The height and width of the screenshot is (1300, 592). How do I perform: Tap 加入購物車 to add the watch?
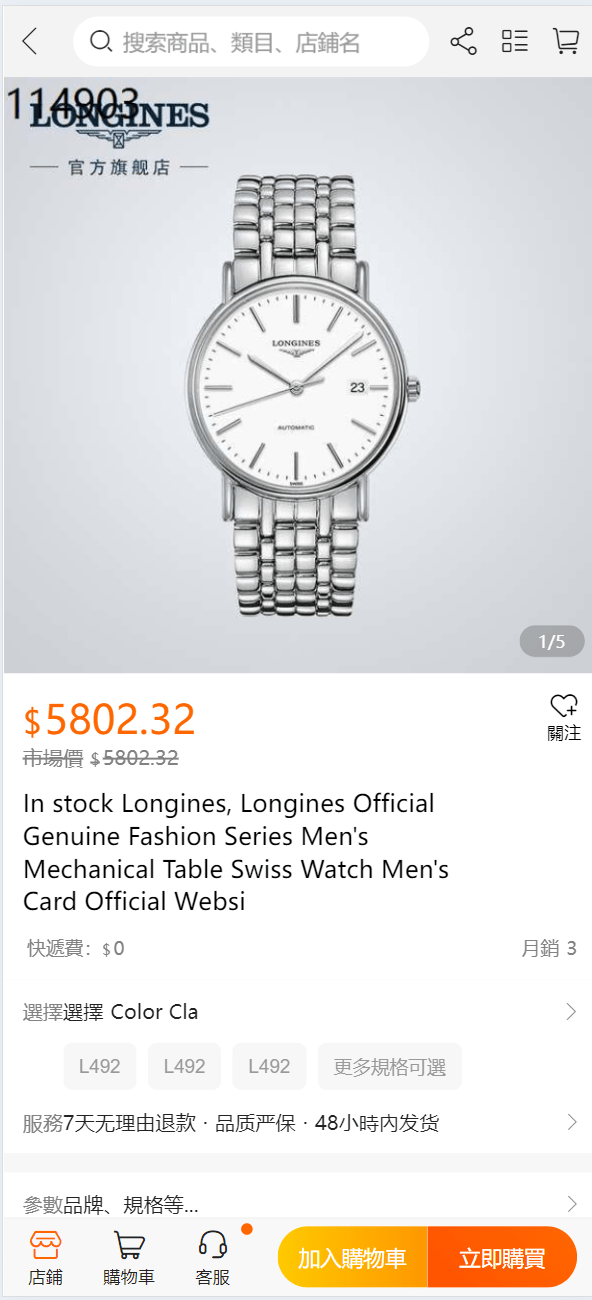coord(353,1257)
